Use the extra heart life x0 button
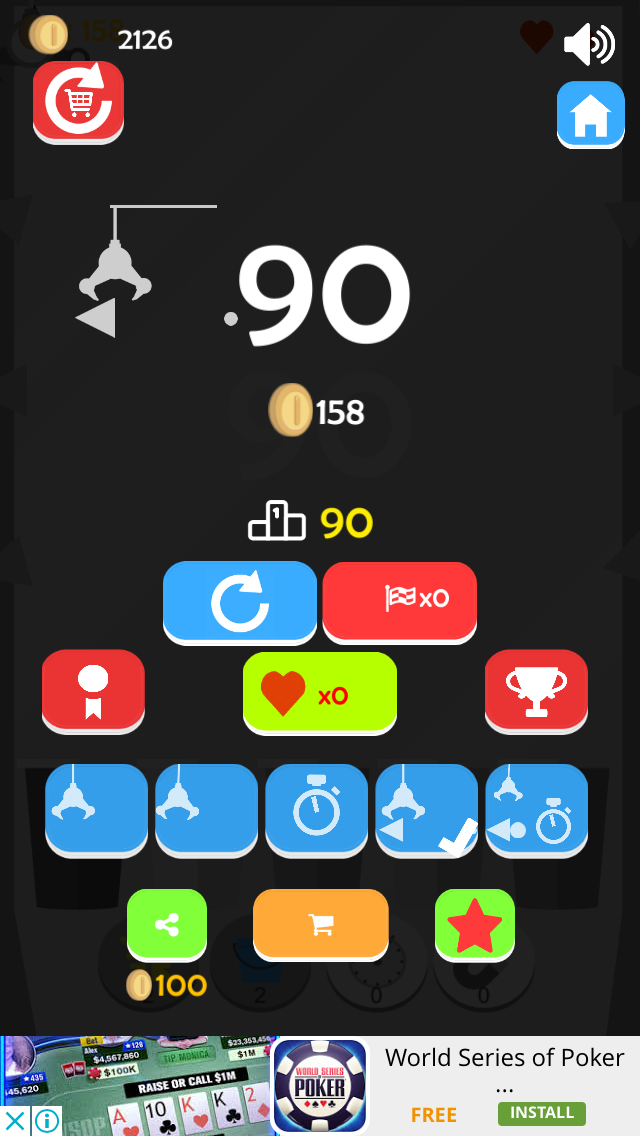Screen dimensions: 640x1136 coord(320,693)
